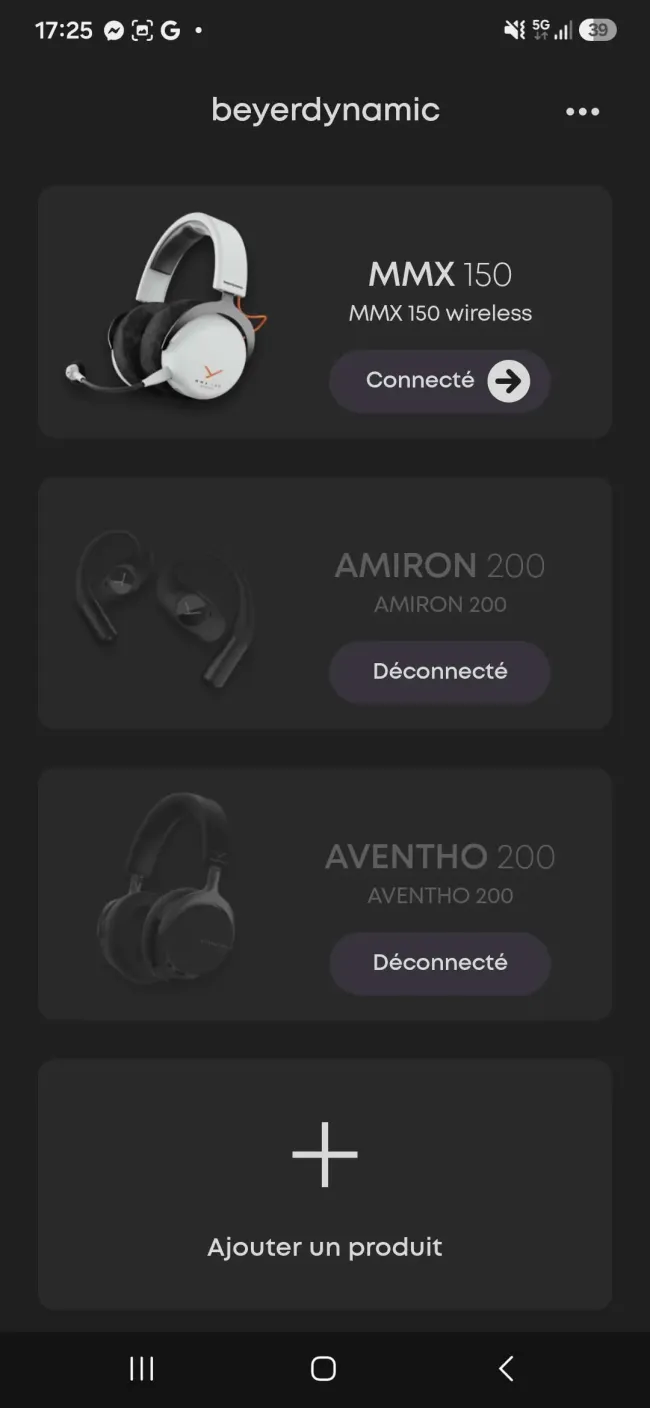650x1408 pixels.
Task: Open the AVENTHO 200 headphones card
Action: tap(325, 894)
